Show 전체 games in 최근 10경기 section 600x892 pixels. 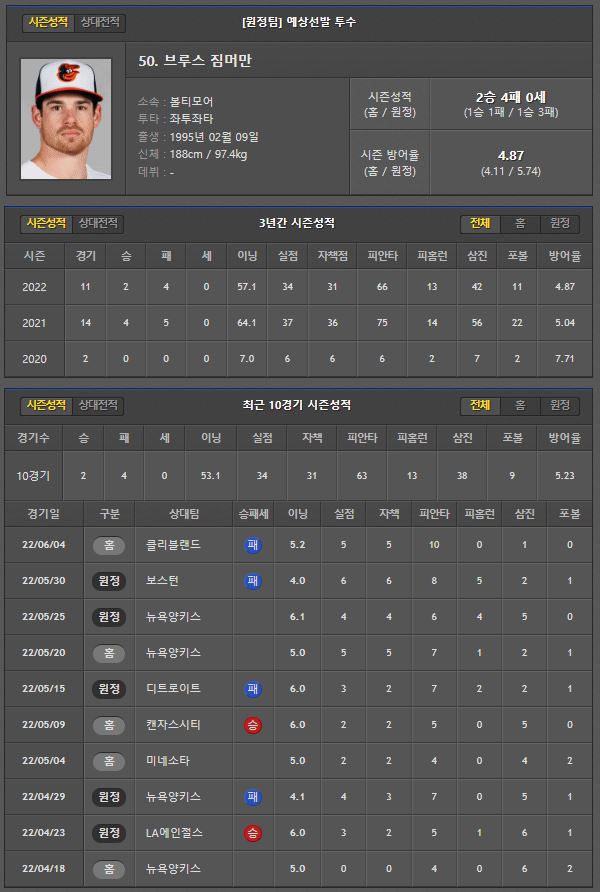click(480, 405)
